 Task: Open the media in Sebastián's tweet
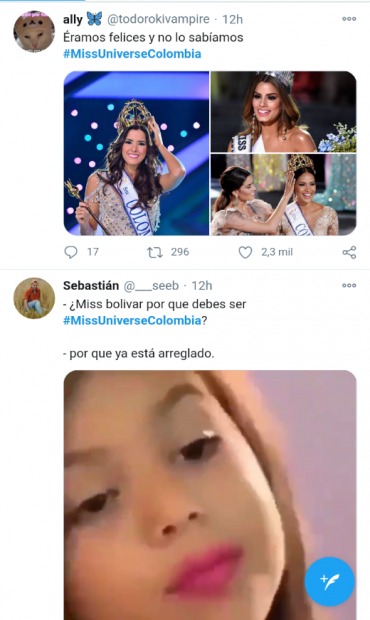point(210,495)
